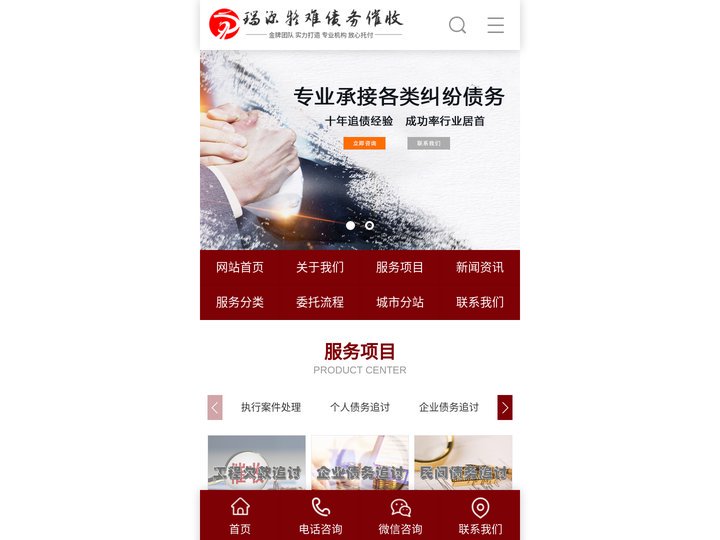Open the hamburger menu
The width and height of the screenshot is (720, 540).
(495, 25)
